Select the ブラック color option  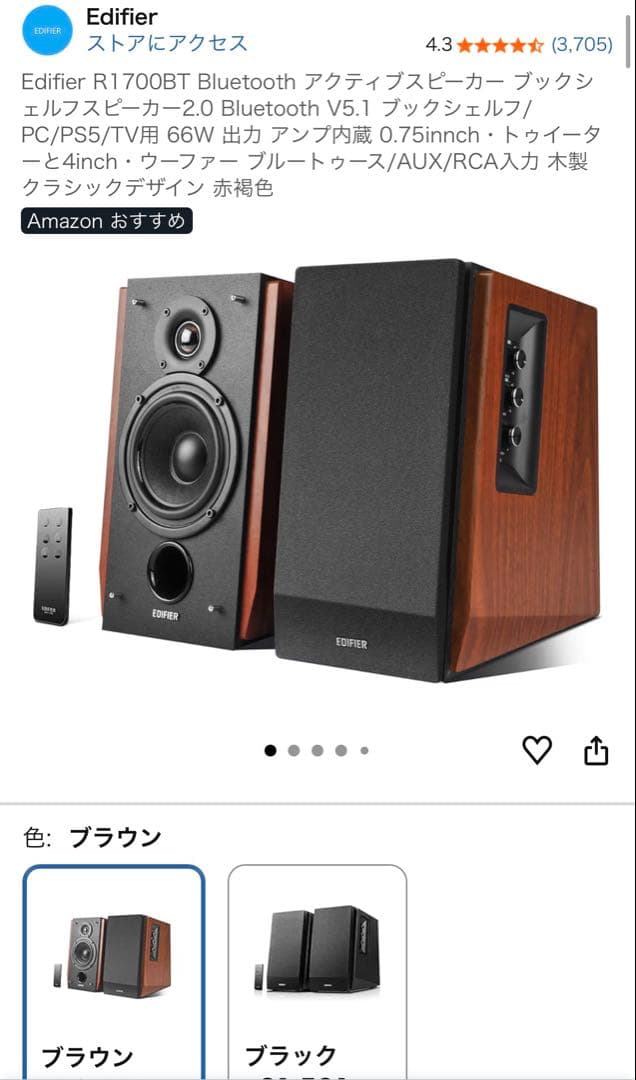317,970
